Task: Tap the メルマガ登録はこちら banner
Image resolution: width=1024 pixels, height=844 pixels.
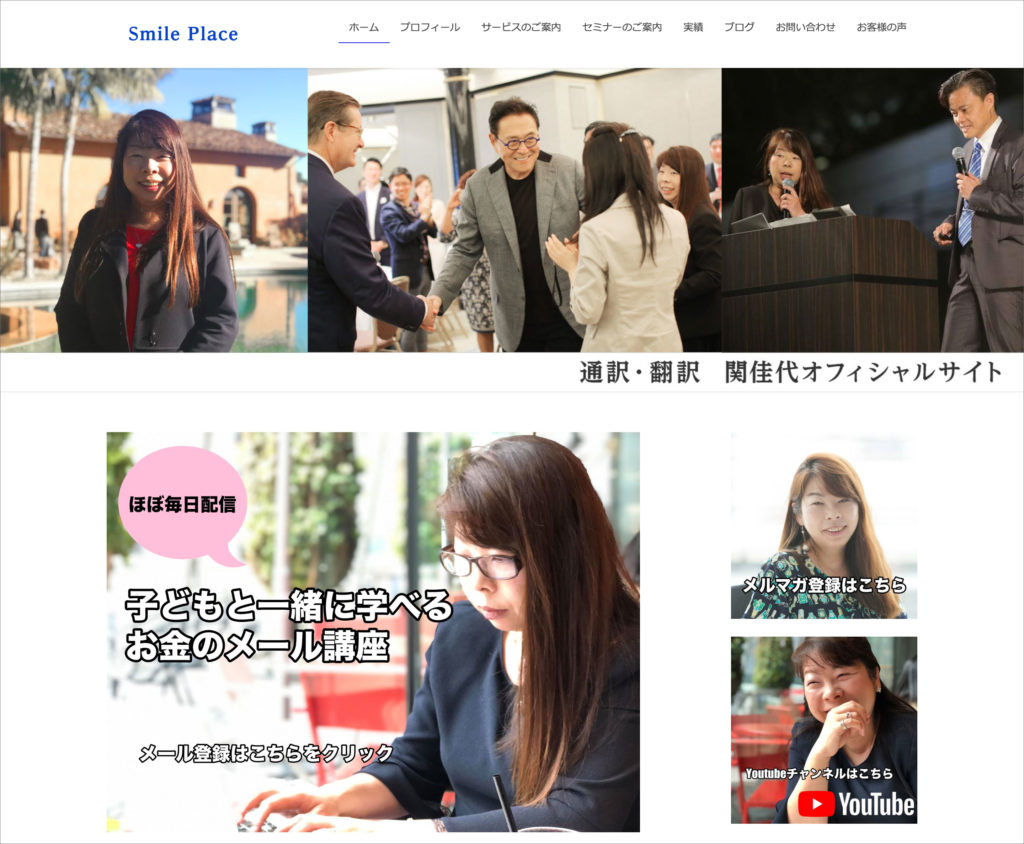Action: coord(824,526)
